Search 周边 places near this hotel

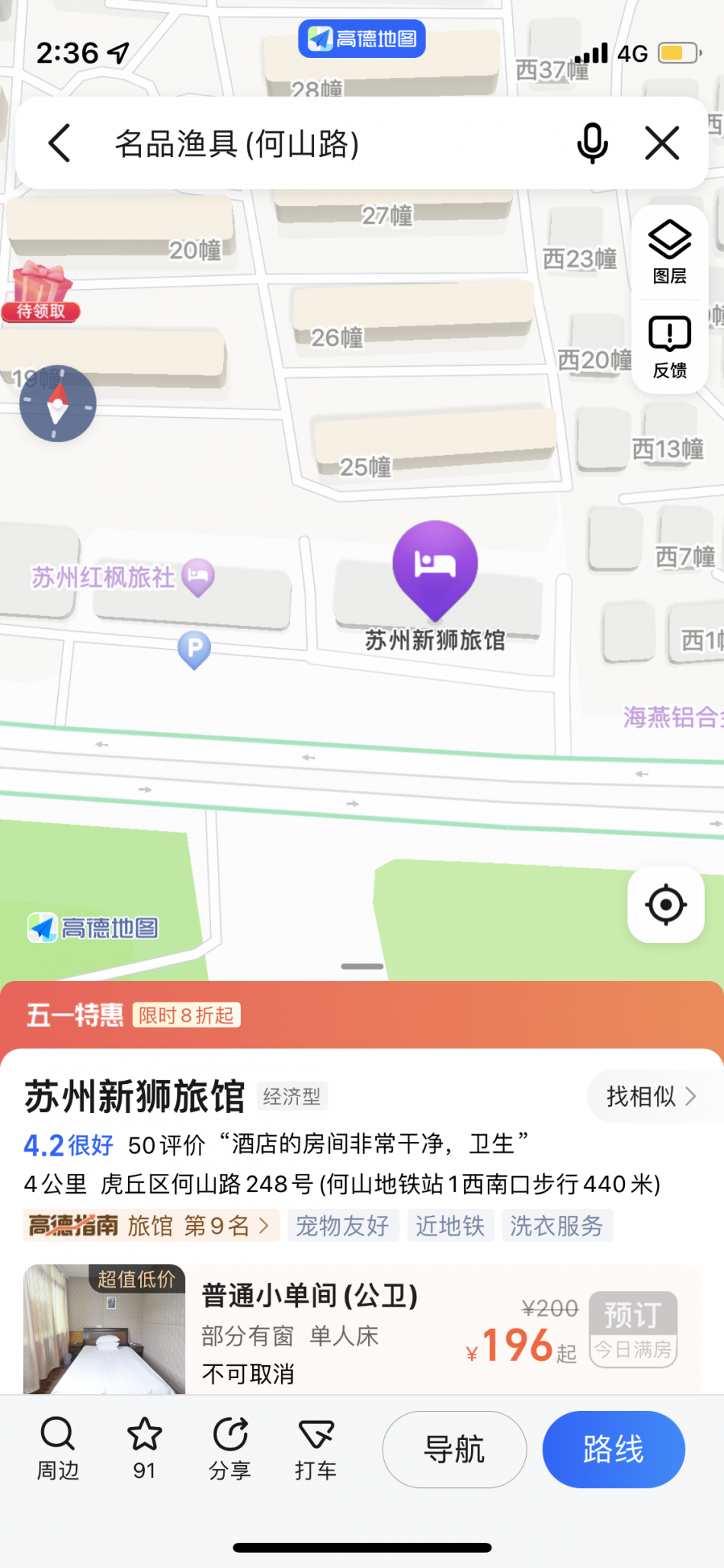pos(58,1448)
